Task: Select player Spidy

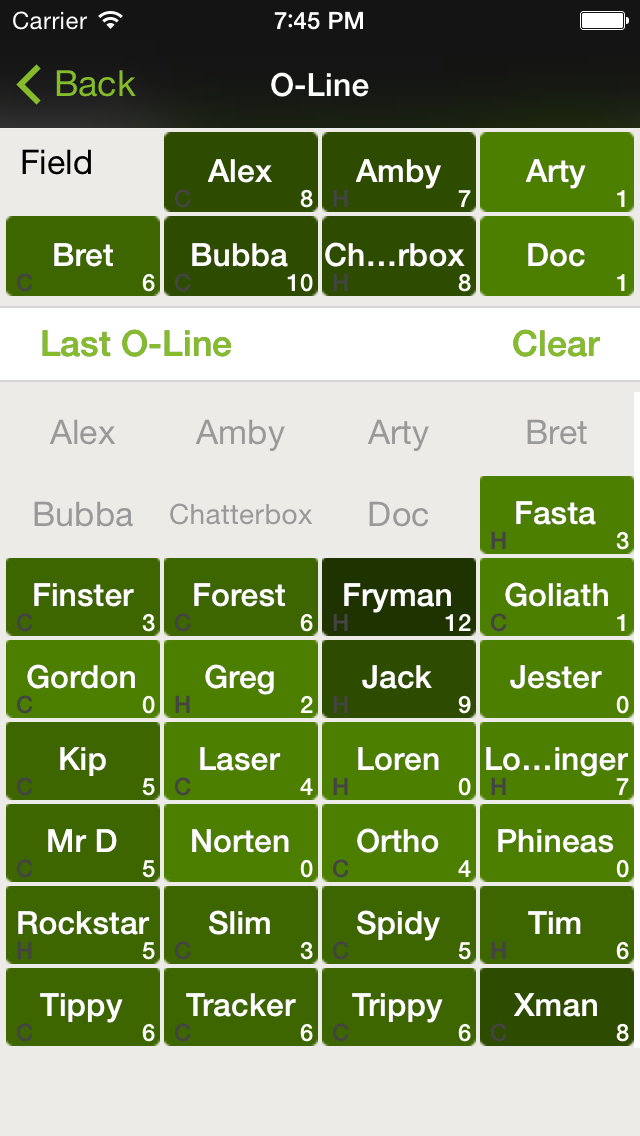Action: click(399, 924)
